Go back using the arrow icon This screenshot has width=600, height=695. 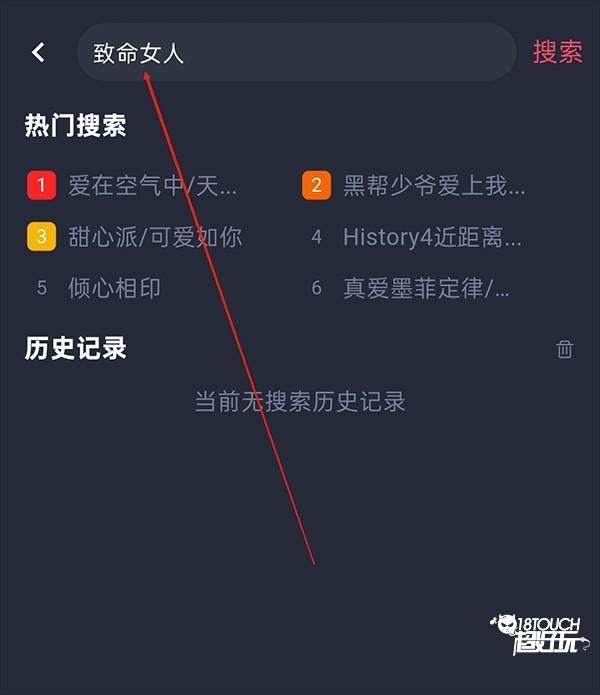(38, 52)
